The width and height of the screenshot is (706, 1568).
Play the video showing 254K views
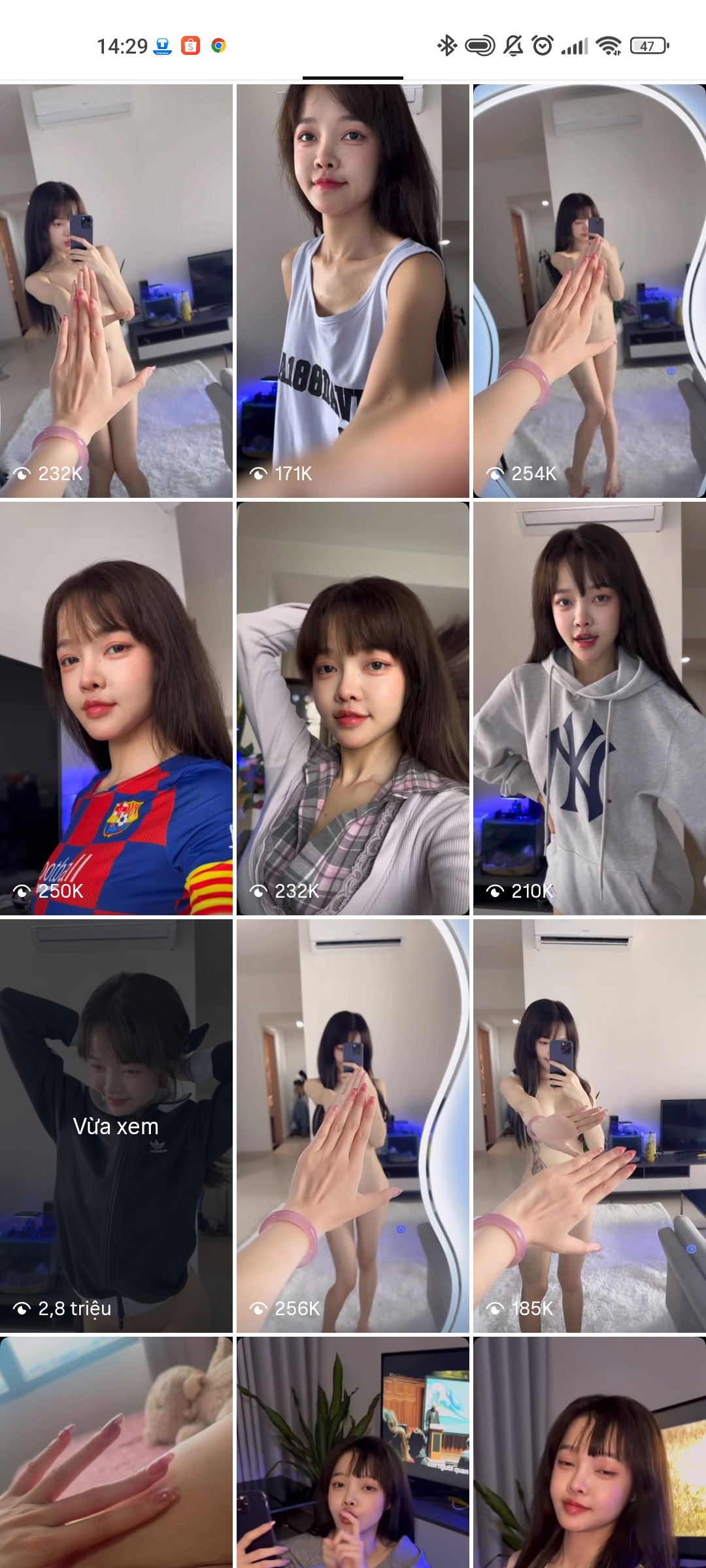[x=590, y=291]
